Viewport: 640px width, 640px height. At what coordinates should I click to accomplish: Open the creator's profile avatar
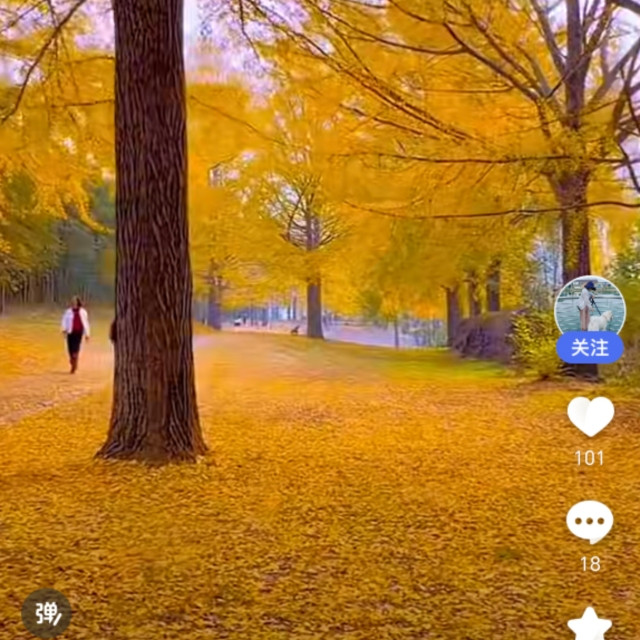pyautogui.click(x=590, y=306)
